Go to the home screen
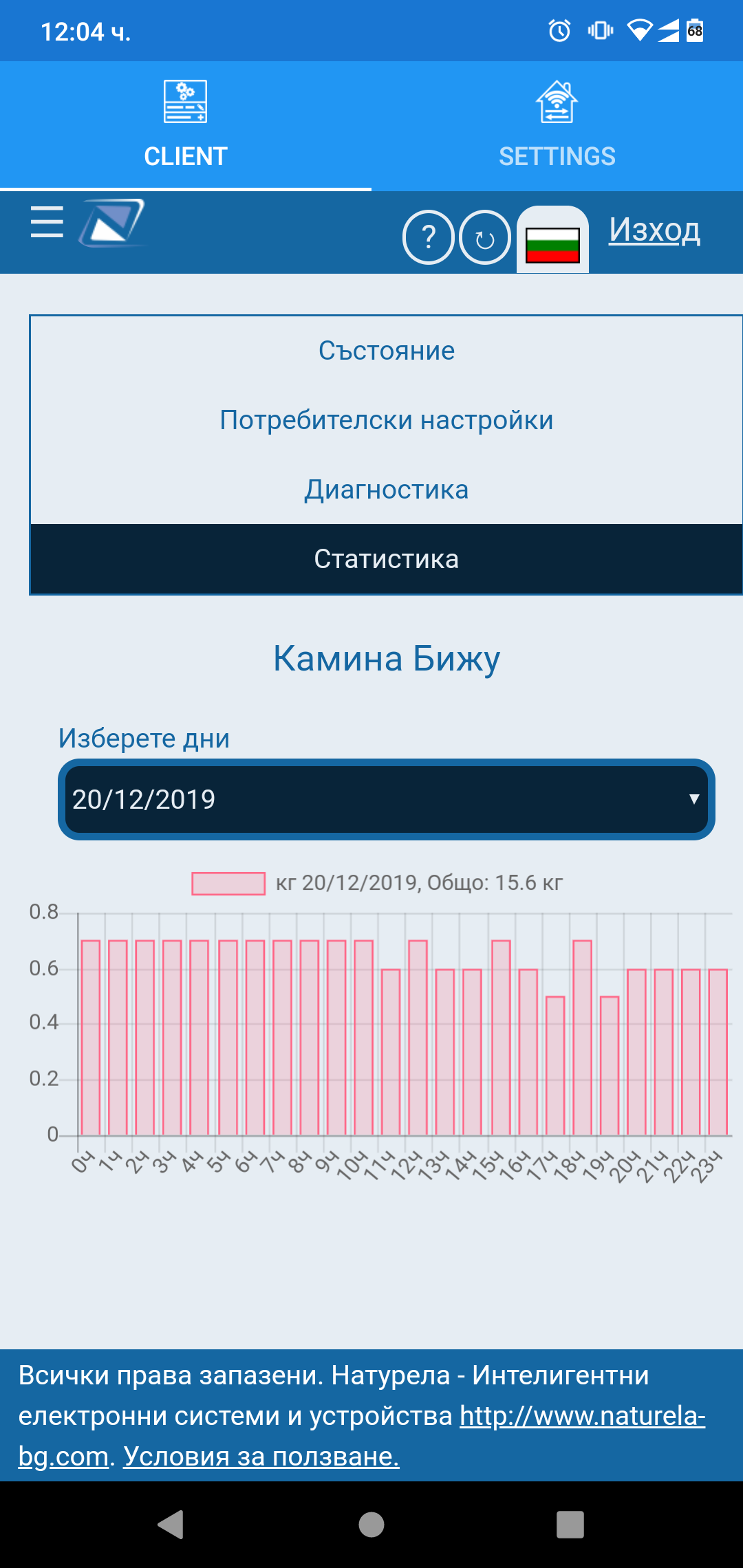The image size is (743, 1568). pos(371,1524)
